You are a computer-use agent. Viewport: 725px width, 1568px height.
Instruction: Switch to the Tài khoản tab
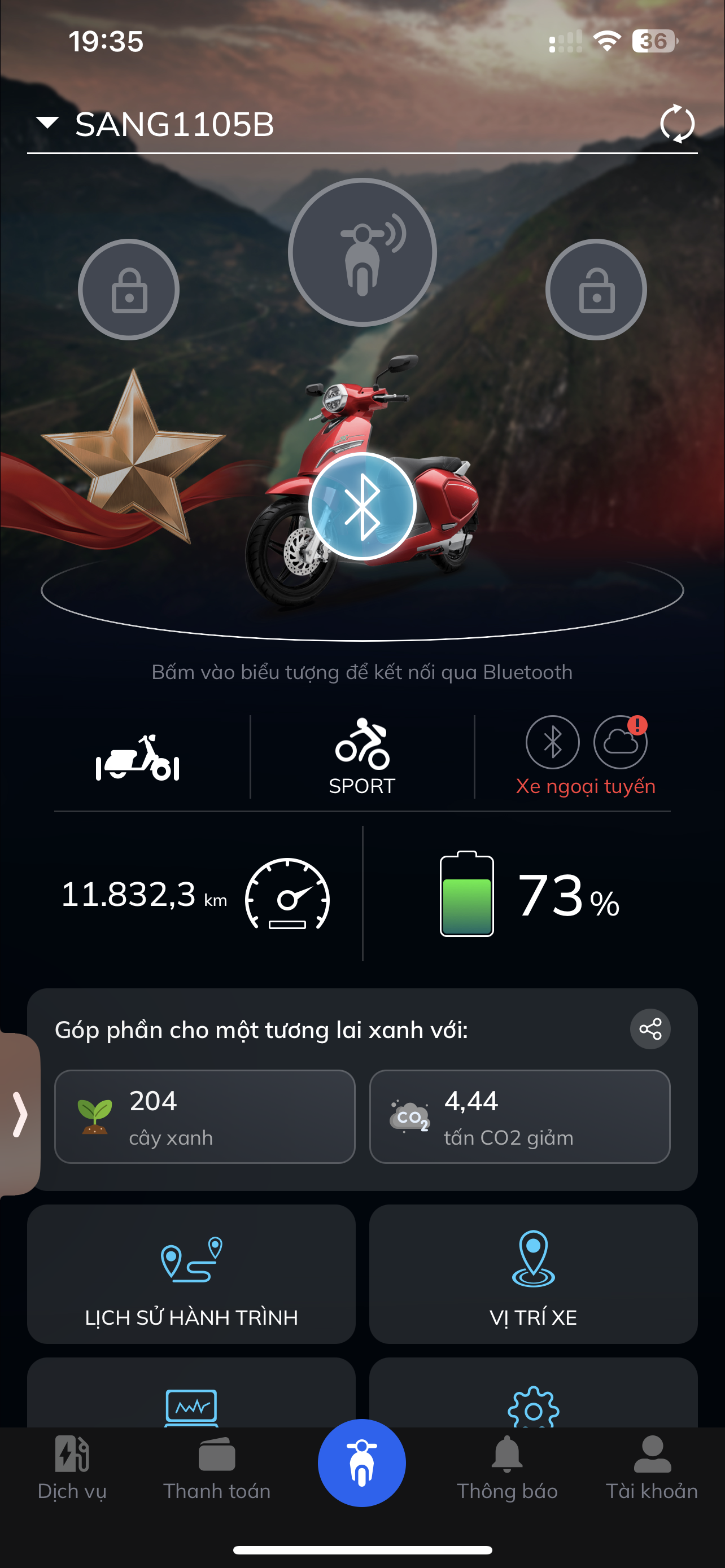point(652,1468)
